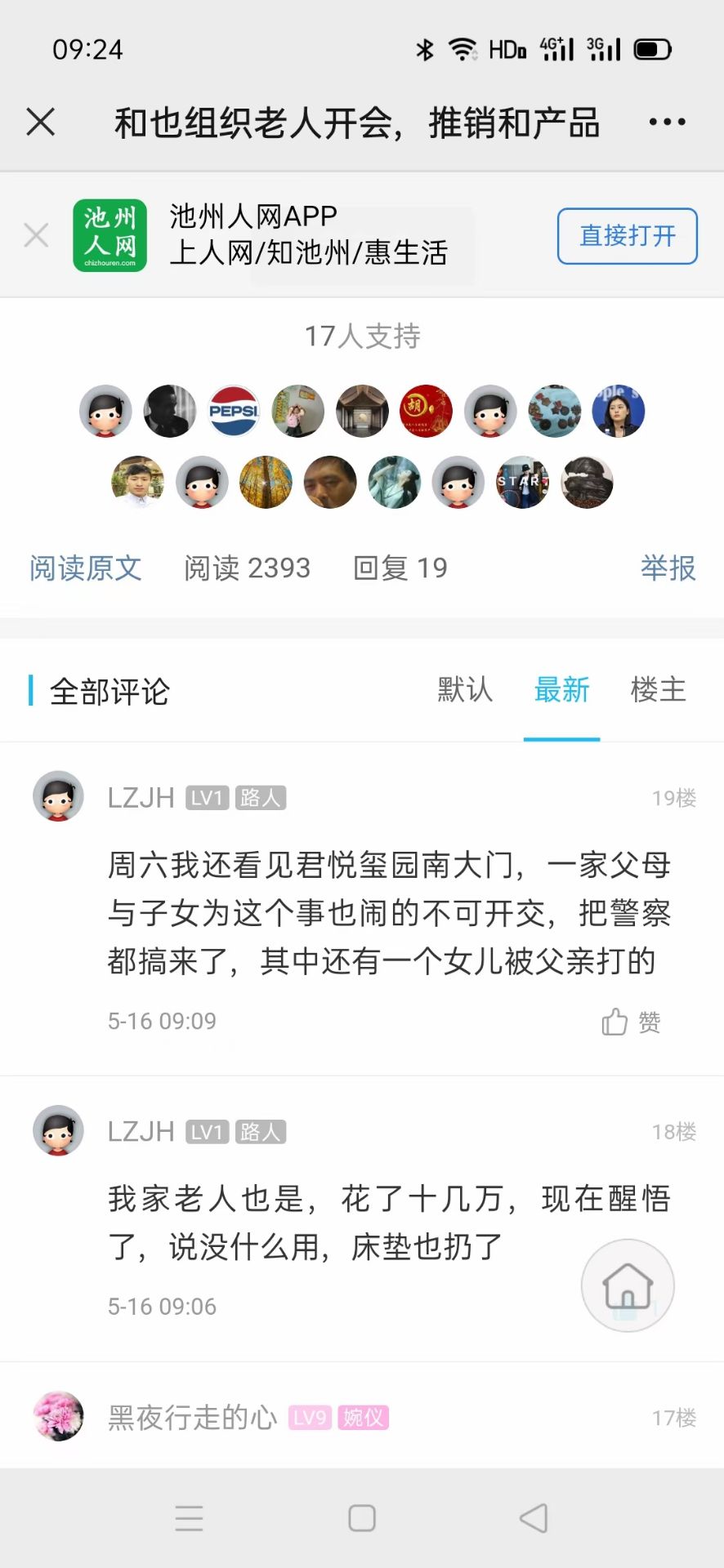The height and width of the screenshot is (1568, 724).
Task: Report this post via 举报
Action: 668,568
